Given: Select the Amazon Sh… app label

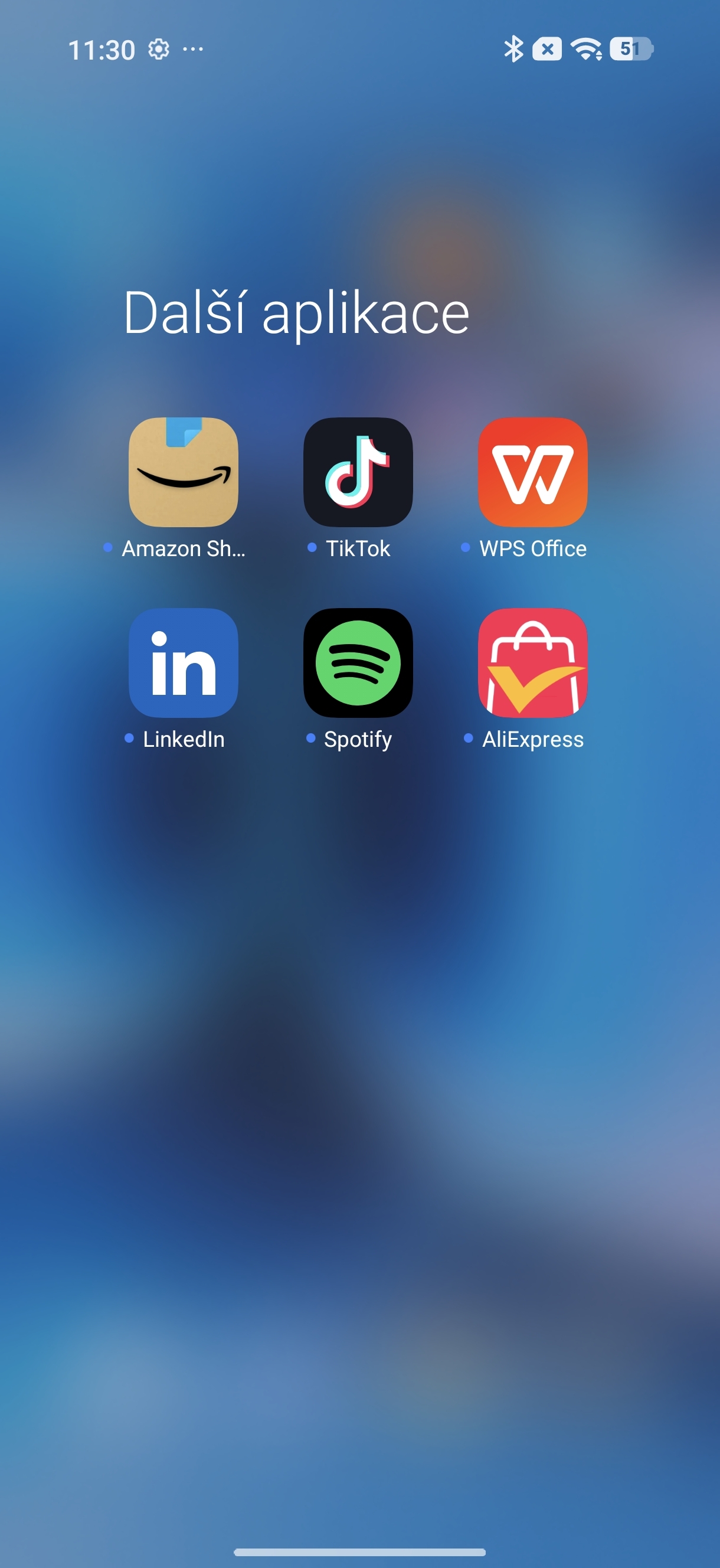Looking at the screenshot, I should [x=184, y=548].
